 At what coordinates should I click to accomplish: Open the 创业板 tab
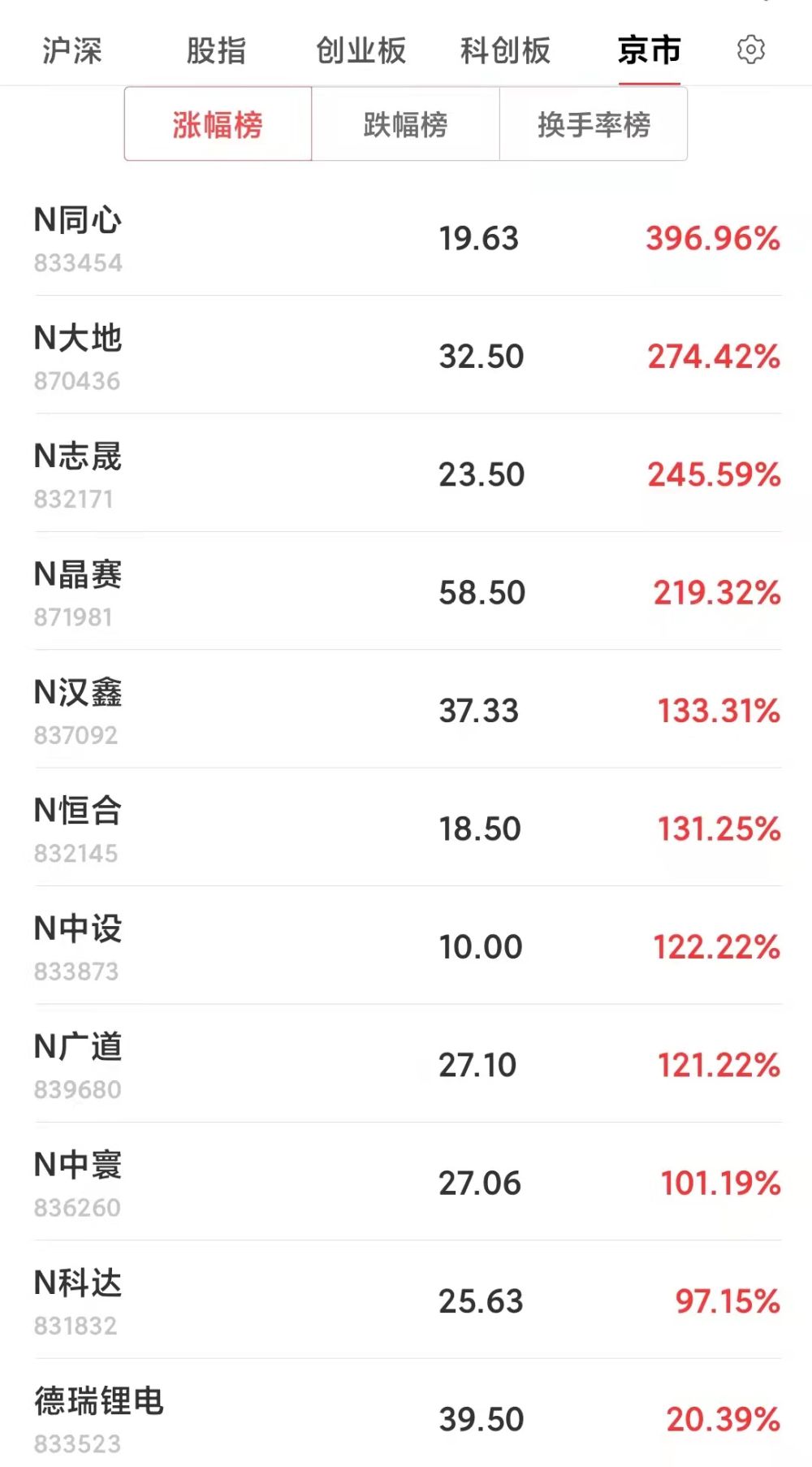pyautogui.click(x=360, y=50)
